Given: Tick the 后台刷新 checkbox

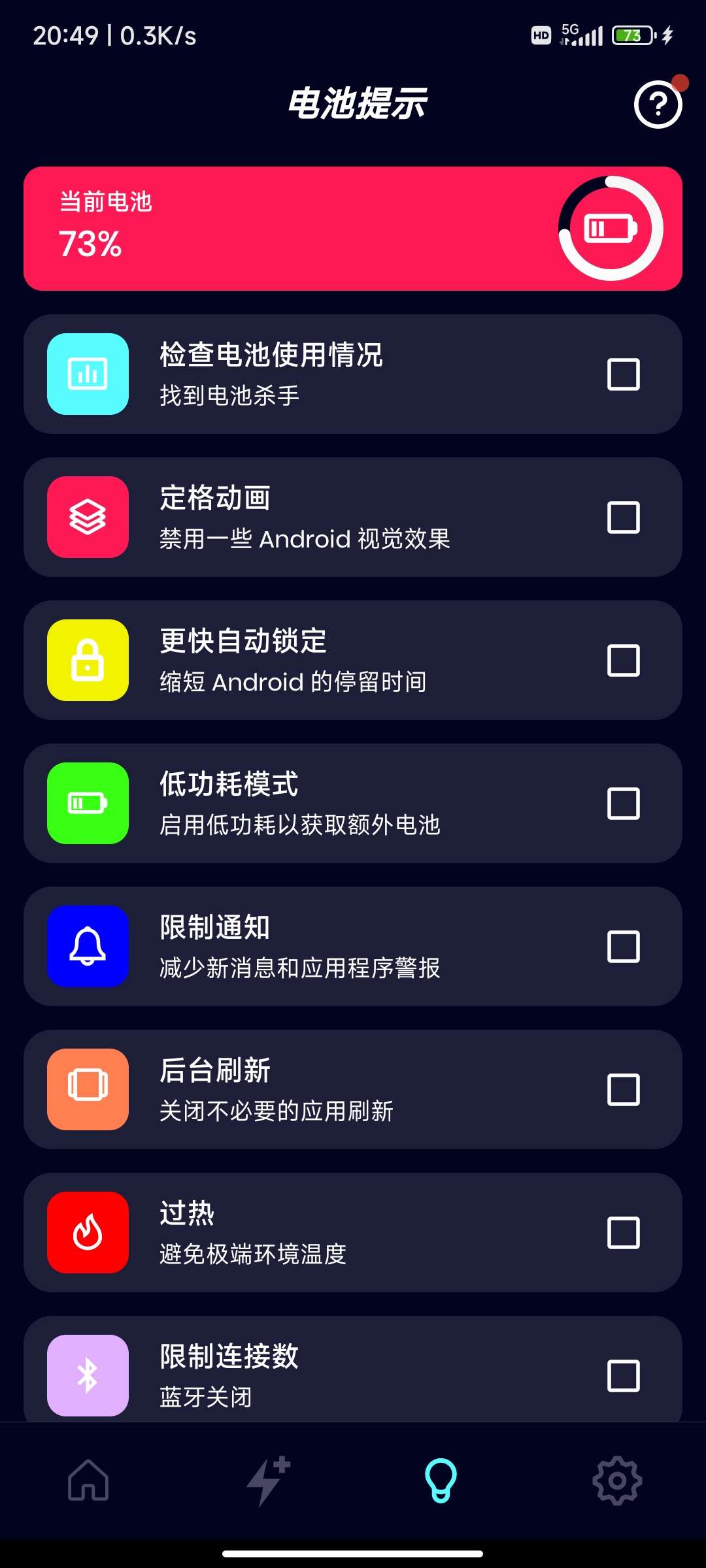Looking at the screenshot, I should click(623, 1090).
